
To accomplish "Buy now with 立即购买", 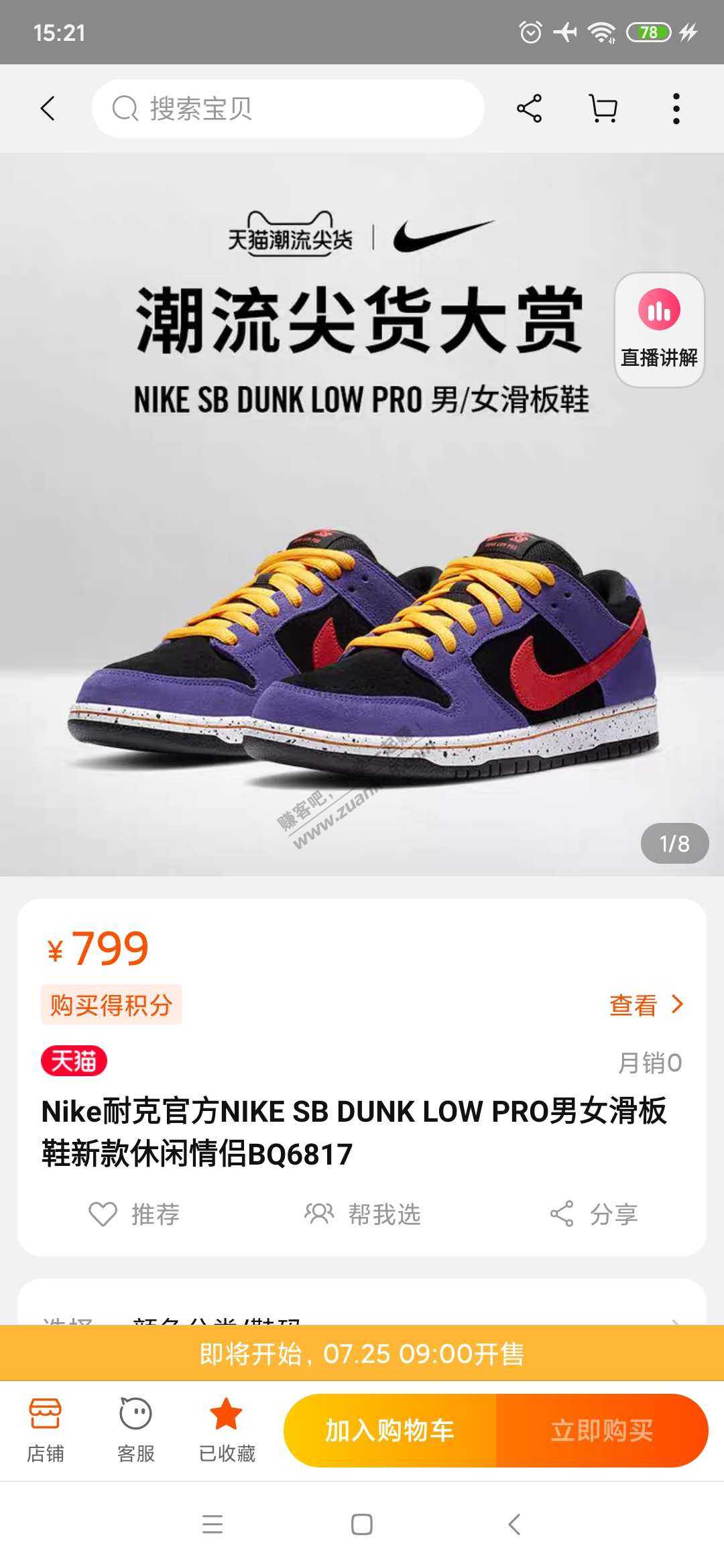I will click(x=602, y=1430).
